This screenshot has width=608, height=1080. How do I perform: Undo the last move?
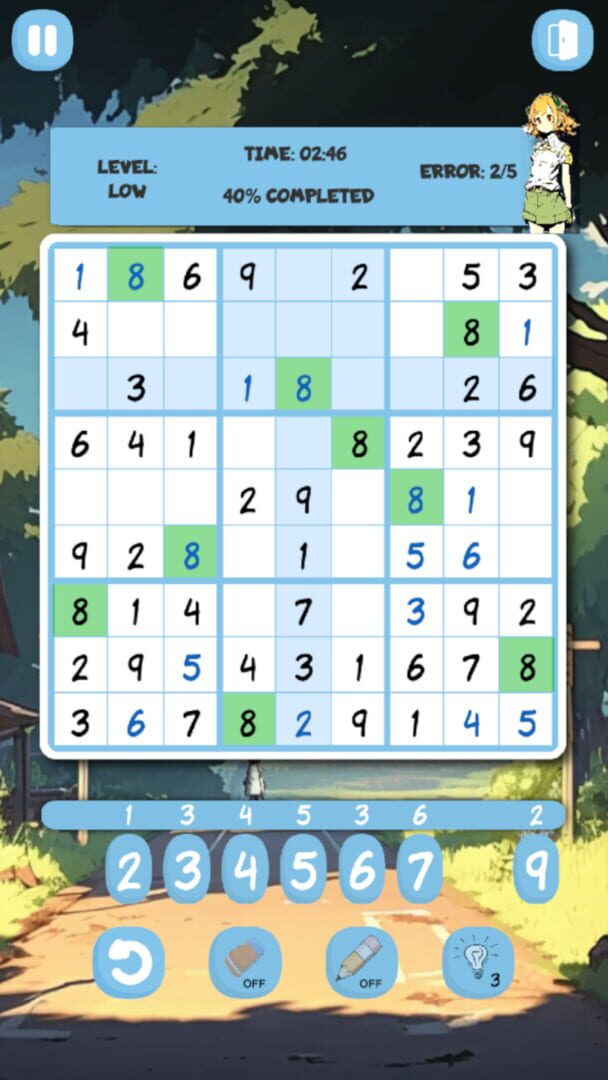129,962
